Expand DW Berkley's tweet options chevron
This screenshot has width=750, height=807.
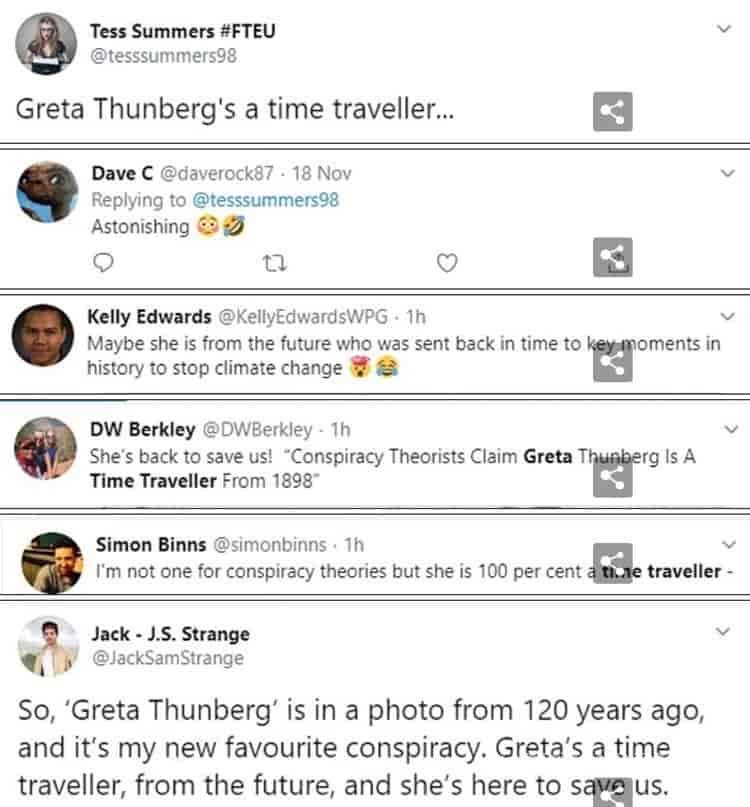click(x=727, y=428)
